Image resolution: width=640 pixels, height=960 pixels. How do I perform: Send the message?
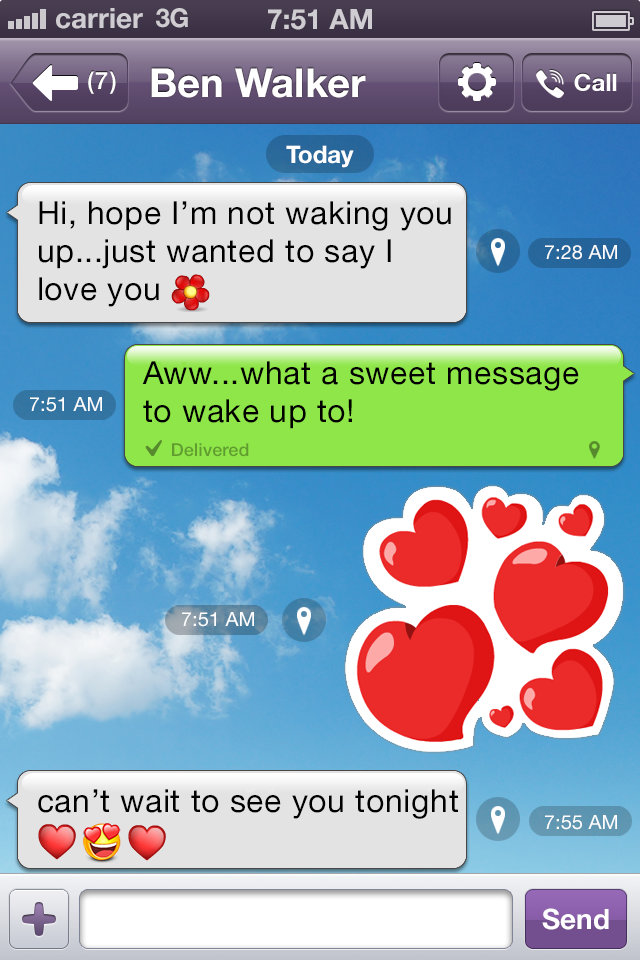click(x=575, y=918)
